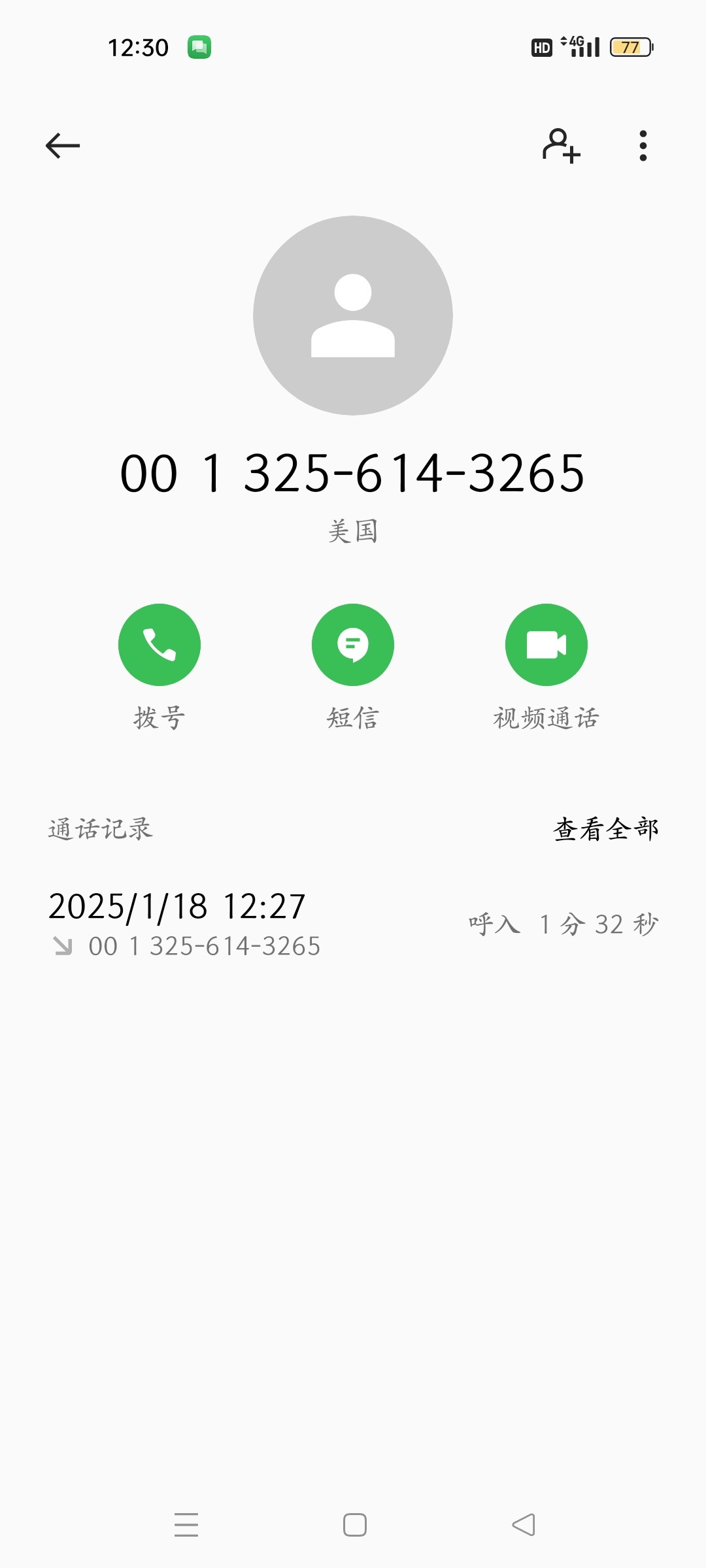View all call records via 查看全部
Viewport: 706px width, 1568px height.
pos(606,829)
